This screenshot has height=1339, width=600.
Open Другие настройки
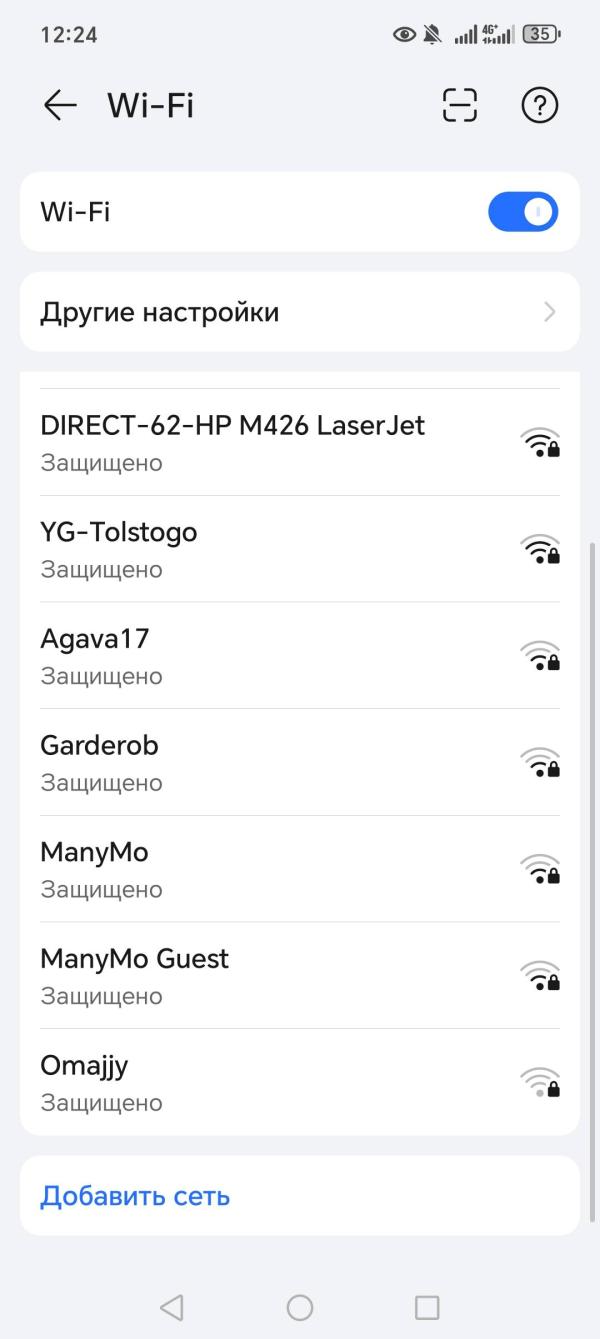300,312
